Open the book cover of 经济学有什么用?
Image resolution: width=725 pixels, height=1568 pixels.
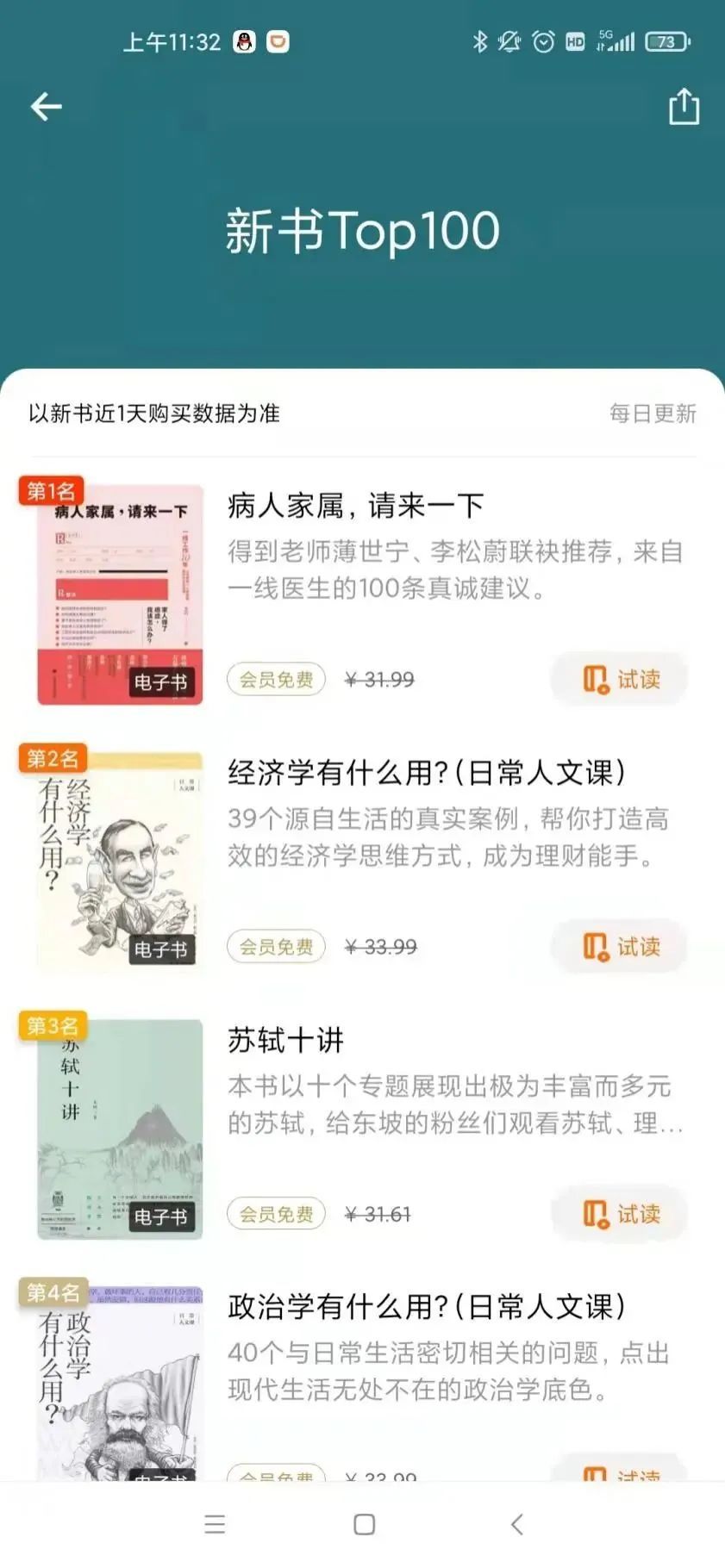tap(120, 862)
